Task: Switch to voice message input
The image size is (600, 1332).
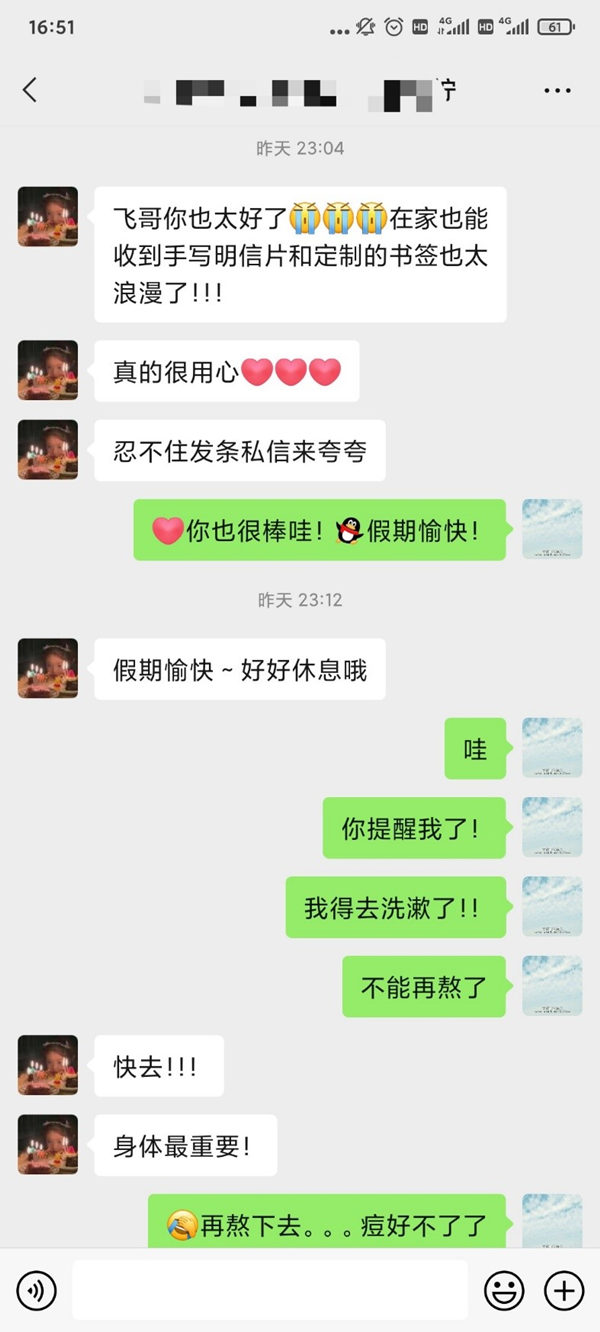Action: tap(37, 1291)
